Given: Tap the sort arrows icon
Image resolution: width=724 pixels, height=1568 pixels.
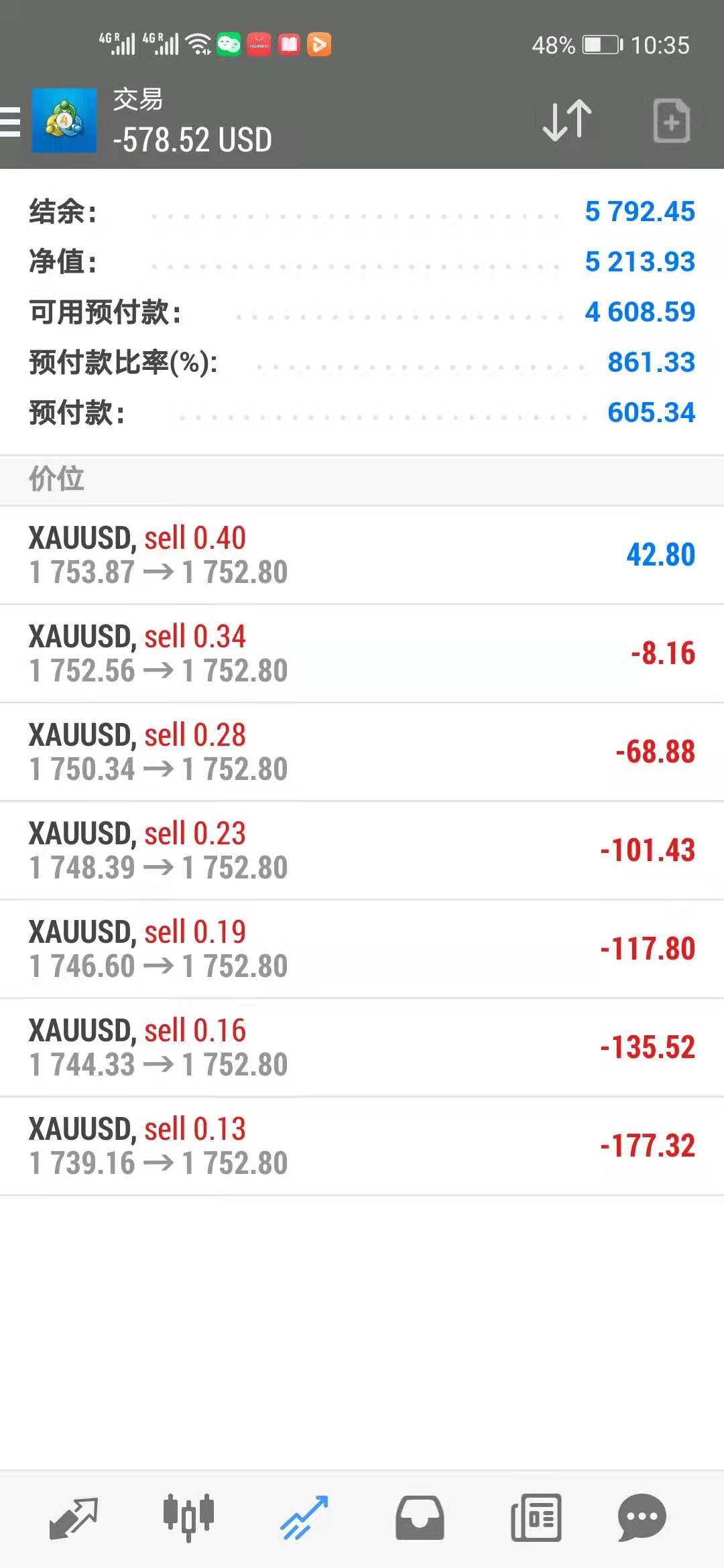Looking at the screenshot, I should click(567, 121).
